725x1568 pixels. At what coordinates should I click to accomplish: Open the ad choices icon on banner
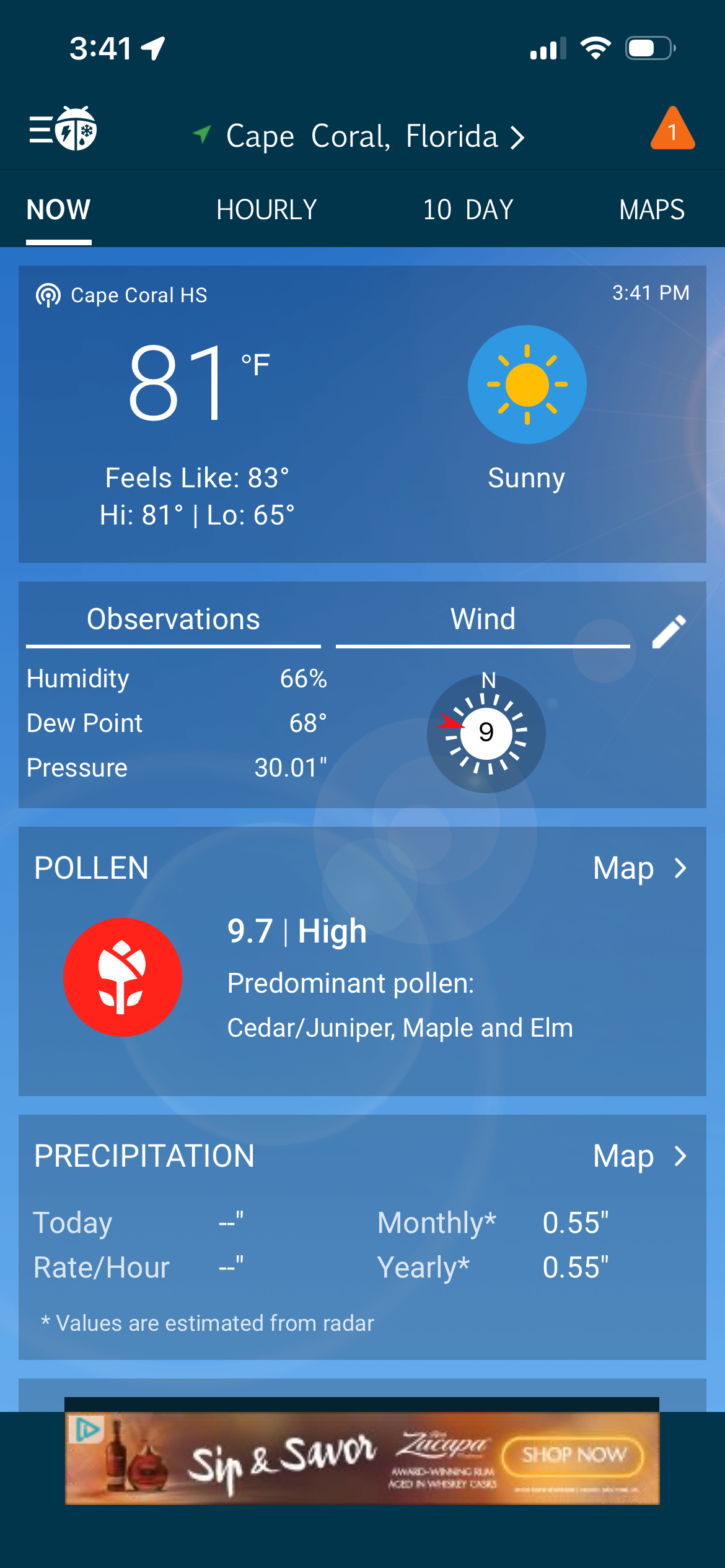pyautogui.click(x=86, y=1430)
